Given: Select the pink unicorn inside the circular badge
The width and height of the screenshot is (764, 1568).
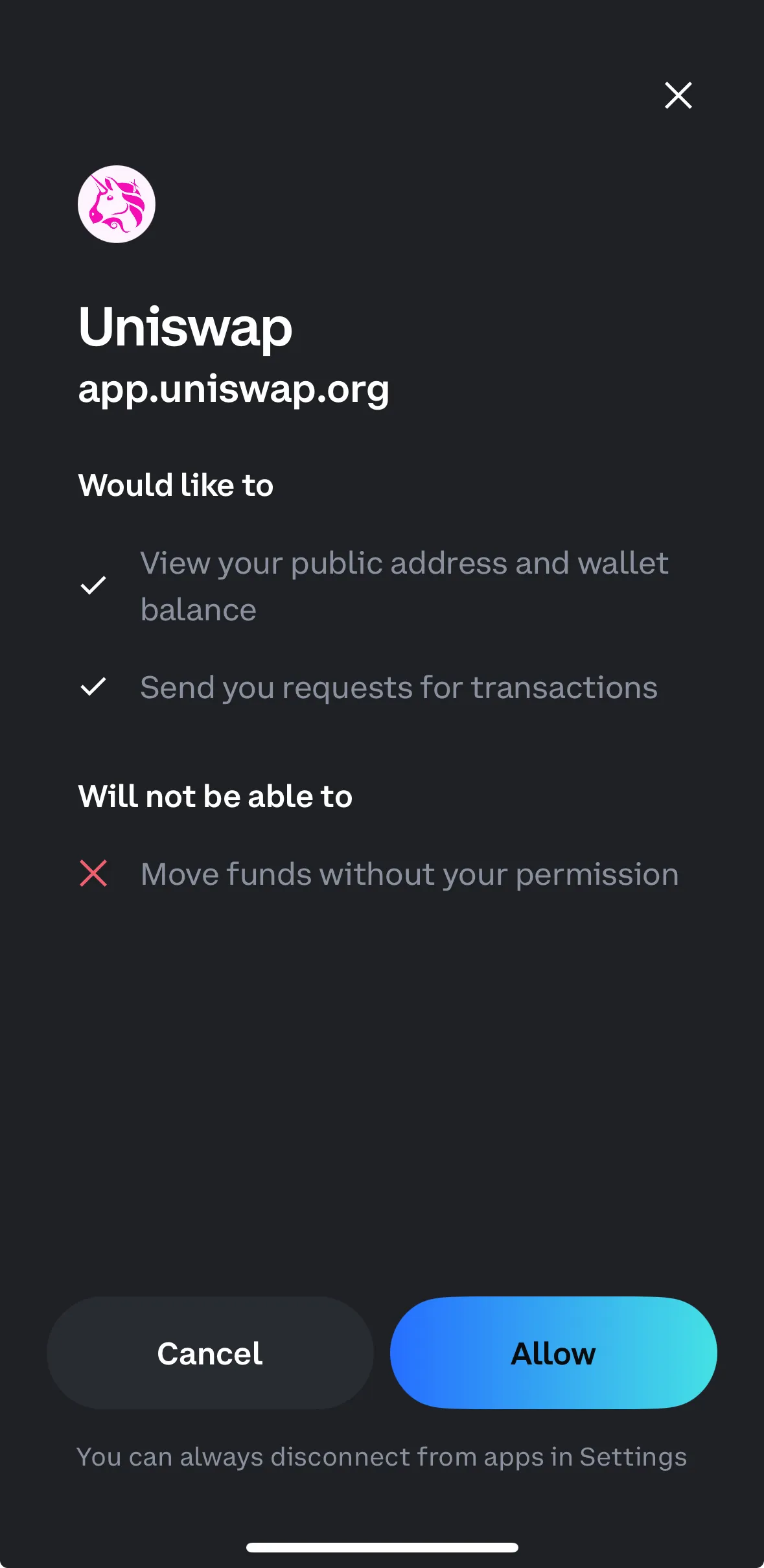Looking at the screenshot, I should (x=117, y=203).
